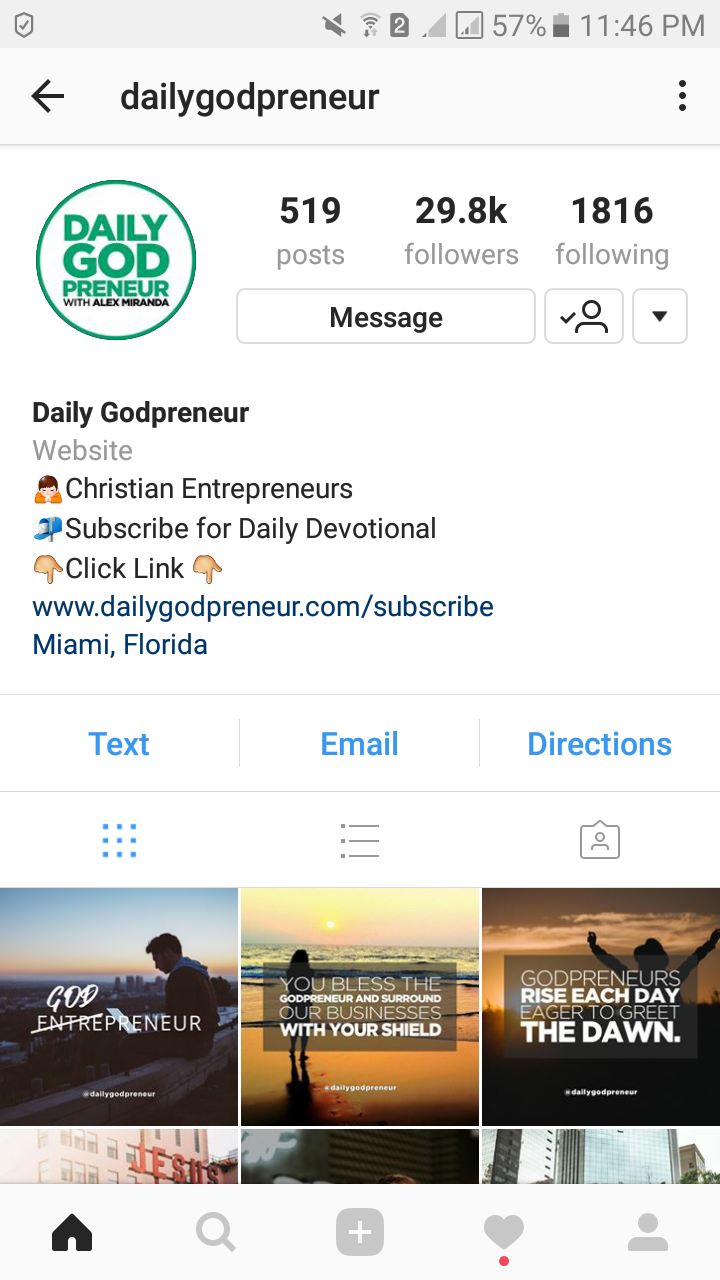Screen dimensions: 720x1280
Task: Tap the Message button
Action: pyautogui.click(x=386, y=317)
